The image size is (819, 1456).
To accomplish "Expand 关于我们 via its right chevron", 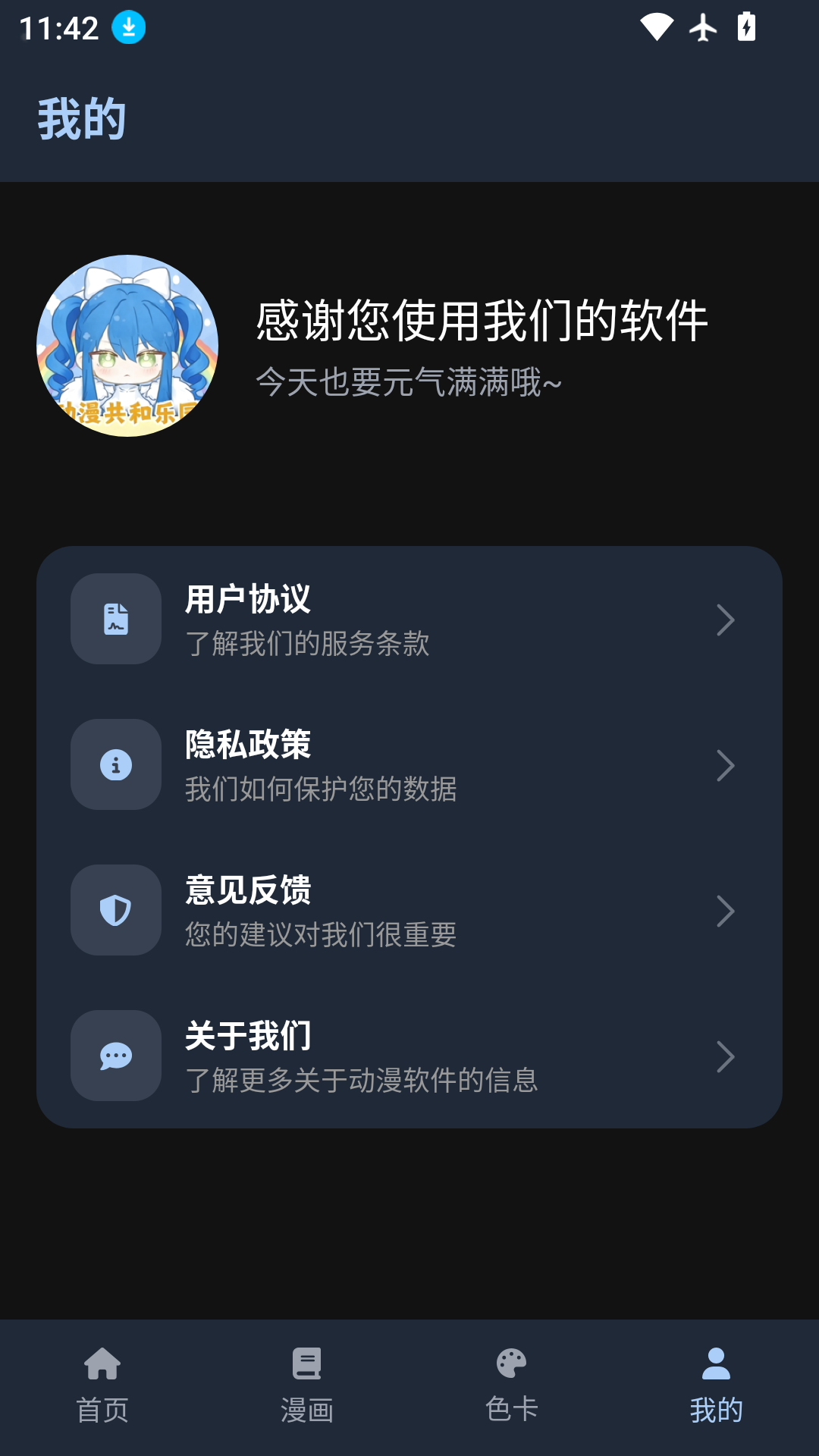I will [726, 1056].
